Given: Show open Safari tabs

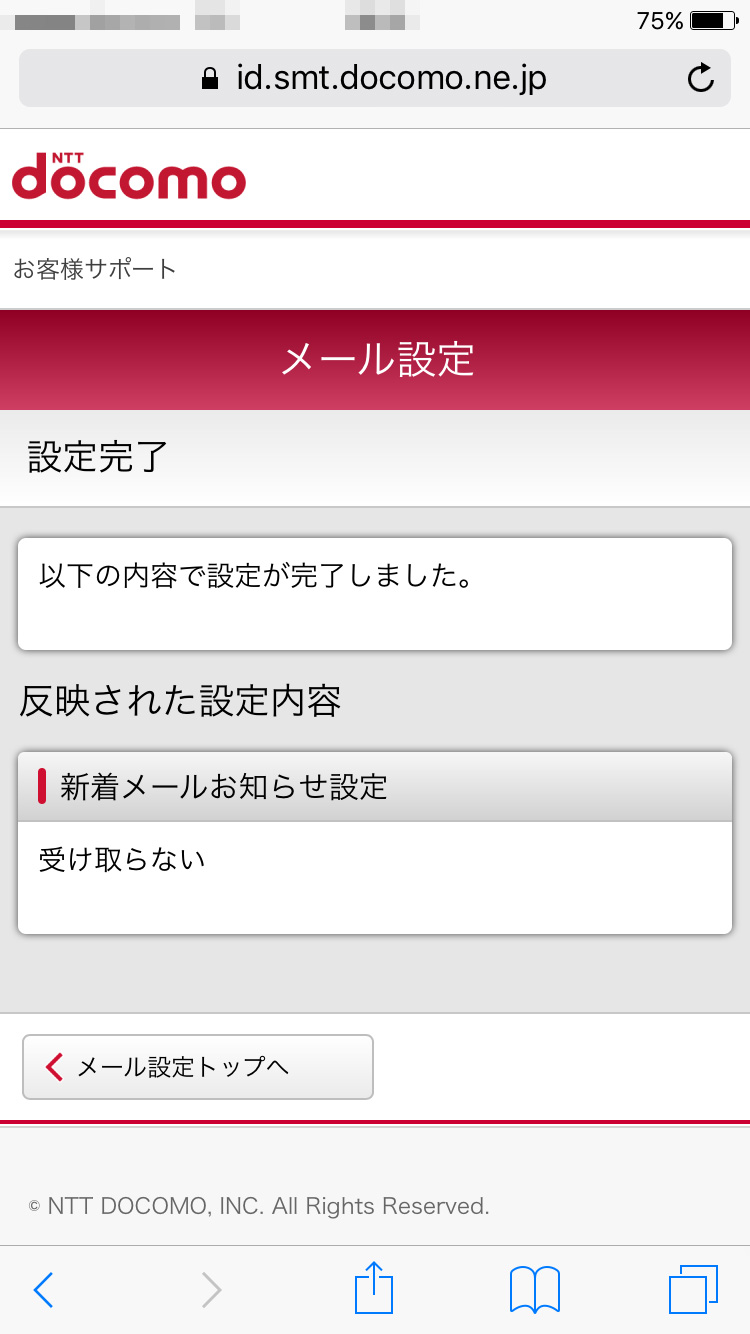Looking at the screenshot, I should [693, 1290].
